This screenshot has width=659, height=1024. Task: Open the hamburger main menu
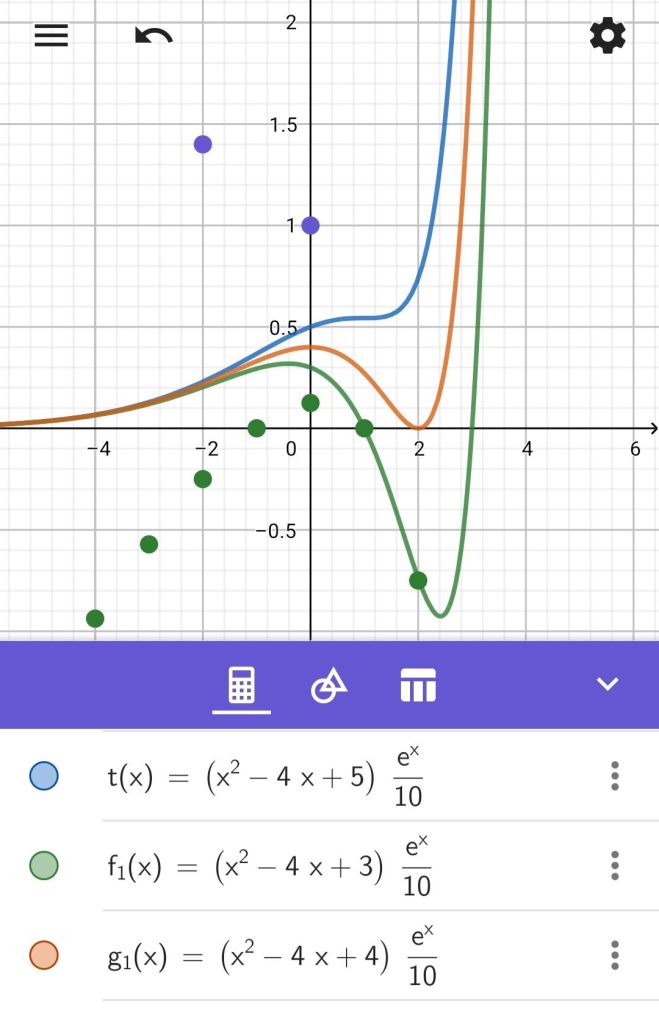51,36
